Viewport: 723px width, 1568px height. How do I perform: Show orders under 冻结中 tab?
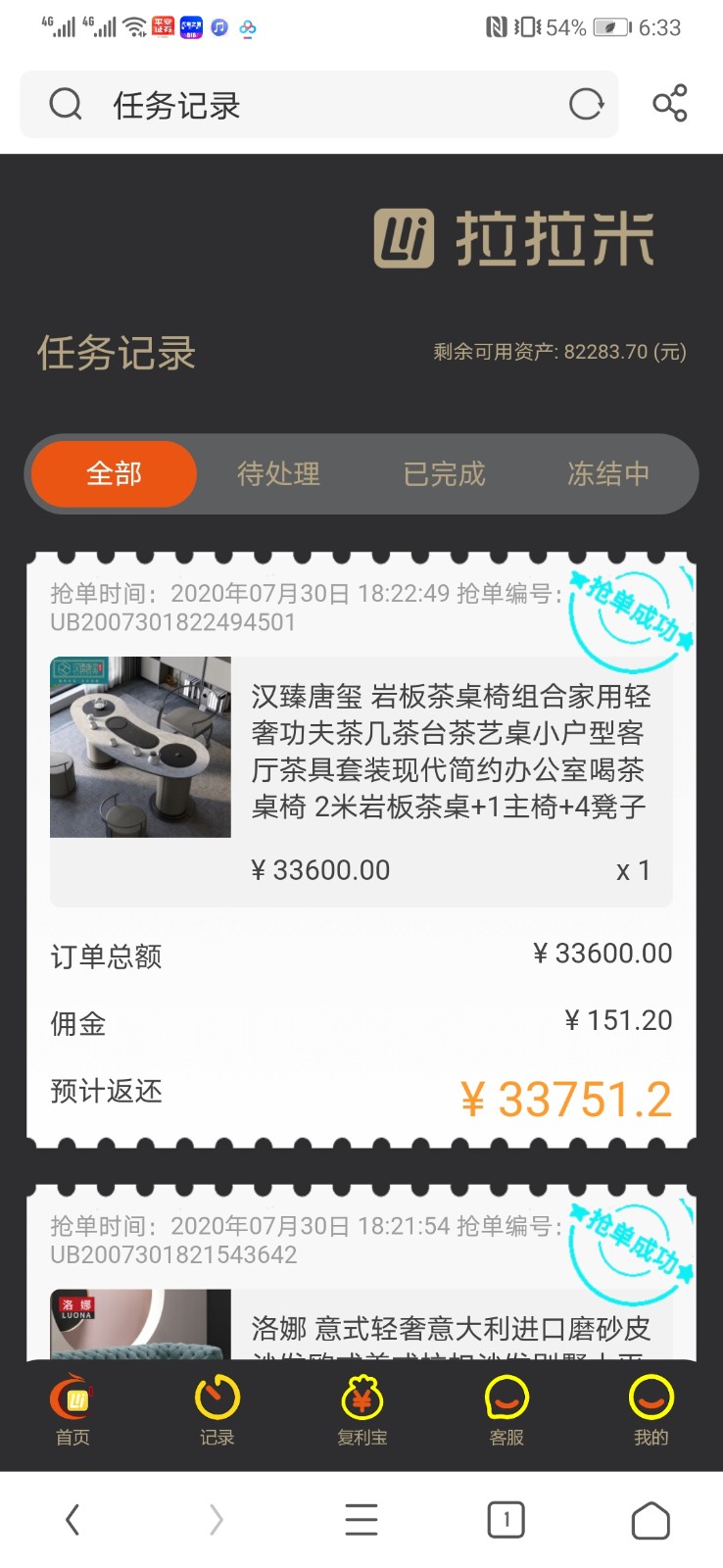pyautogui.click(x=608, y=474)
